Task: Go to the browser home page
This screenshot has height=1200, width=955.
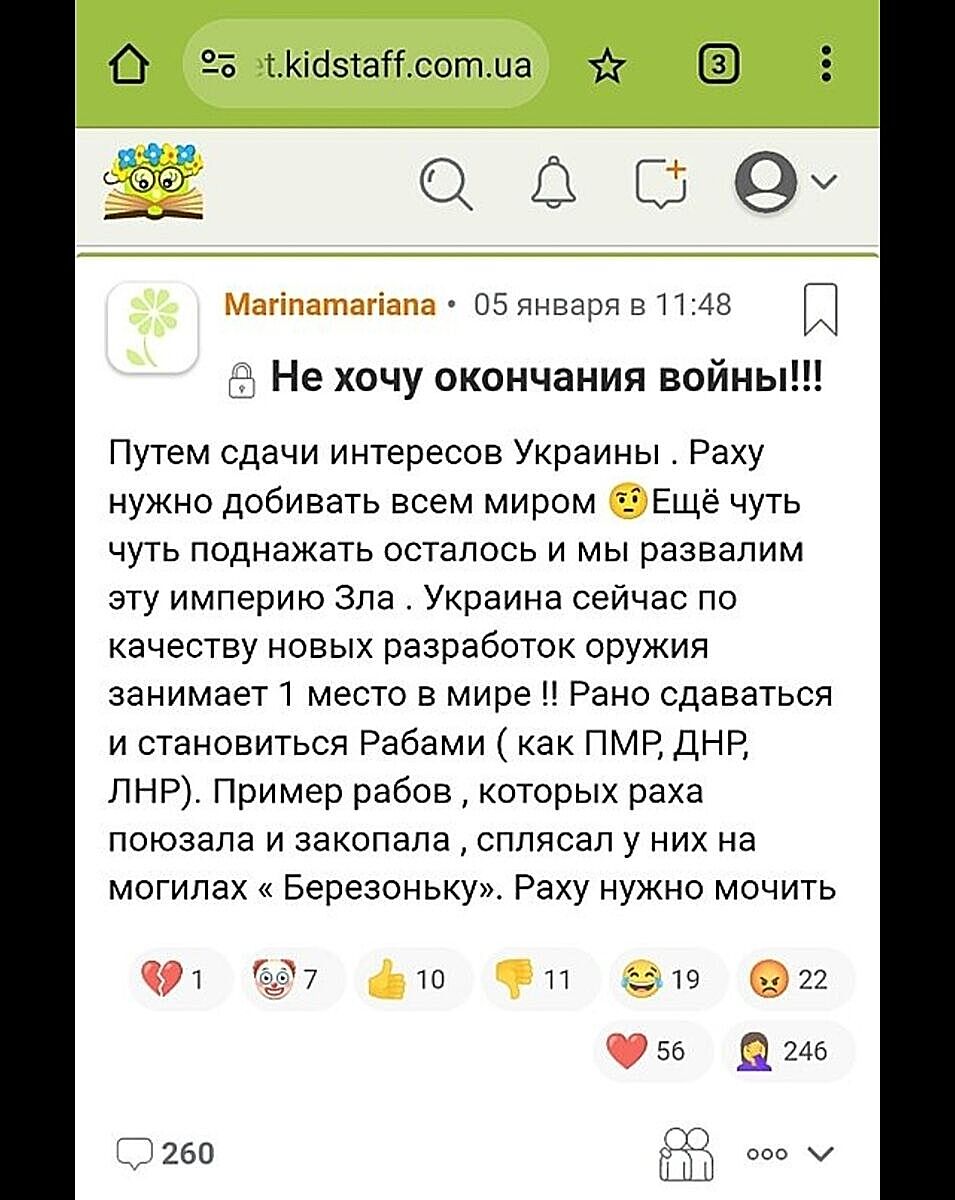Action: click(127, 67)
